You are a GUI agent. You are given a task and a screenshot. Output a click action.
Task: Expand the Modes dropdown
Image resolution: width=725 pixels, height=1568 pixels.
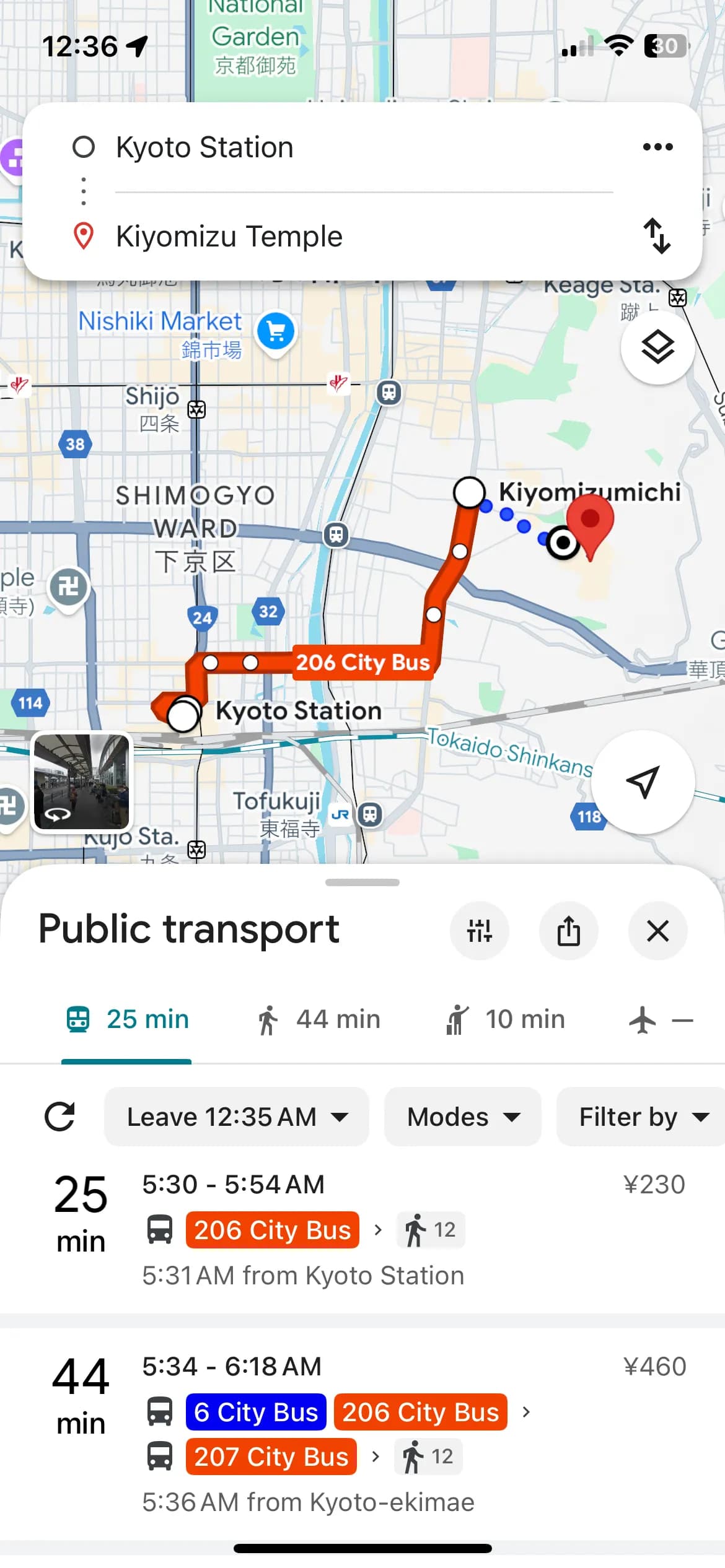pos(462,1117)
